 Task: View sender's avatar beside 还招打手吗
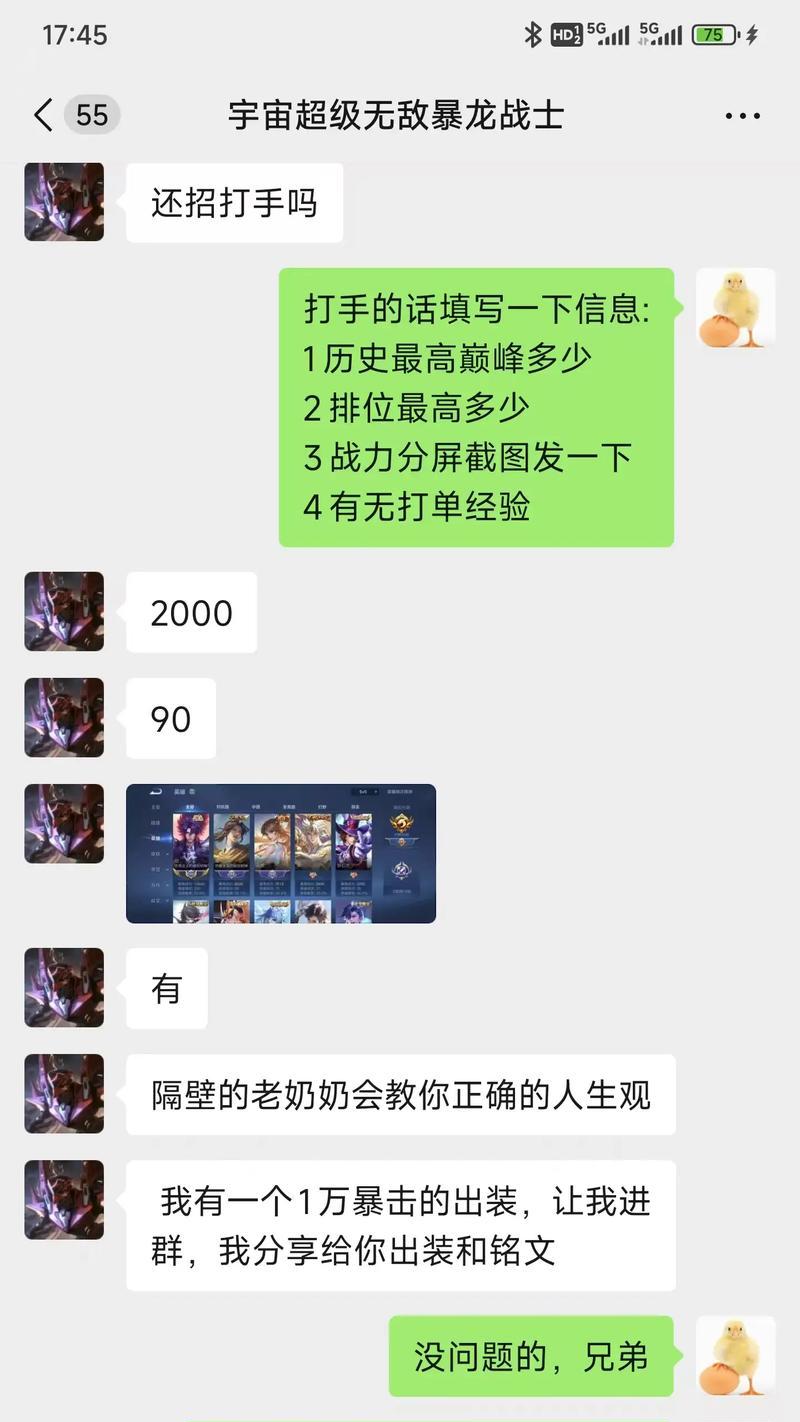pyautogui.click(x=64, y=202)
